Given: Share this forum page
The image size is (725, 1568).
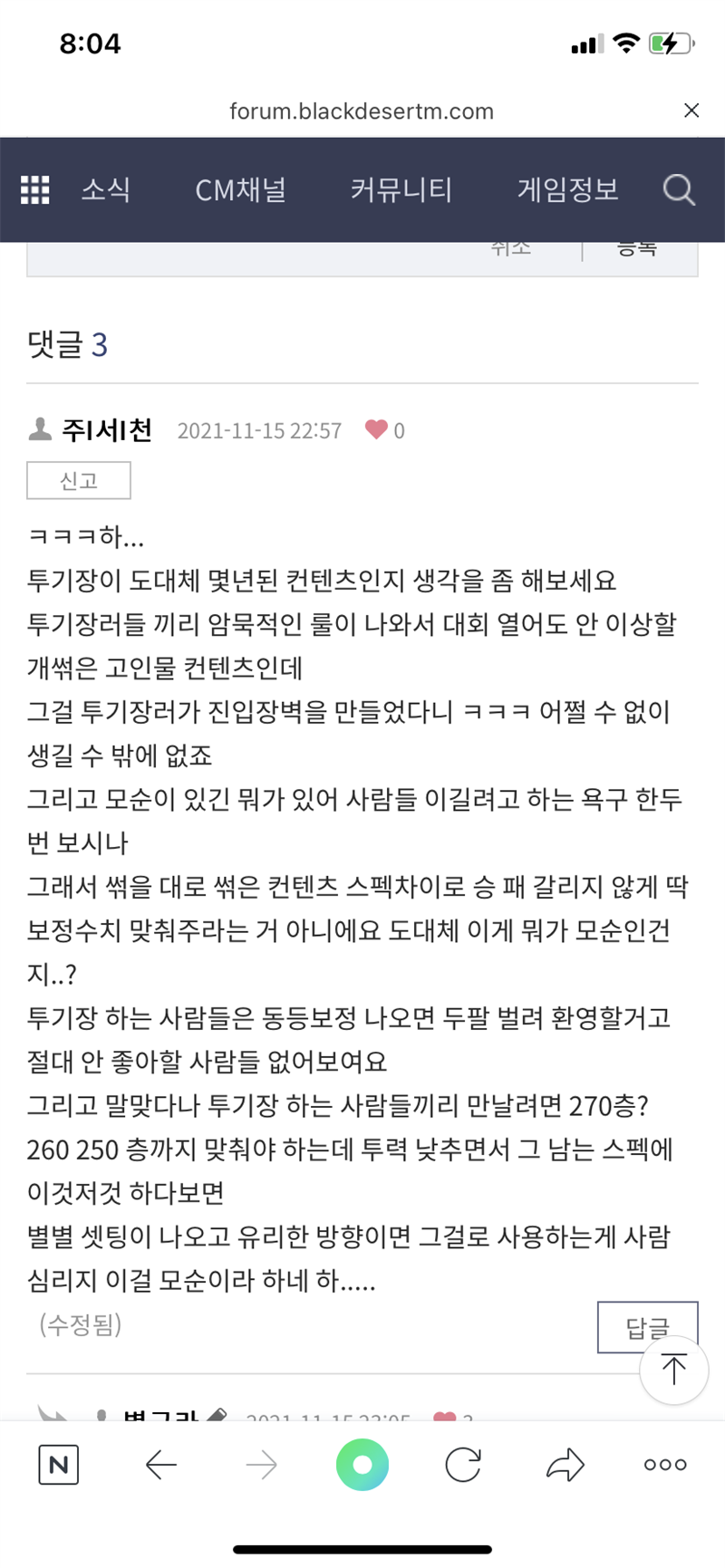Looking at the screenshot, I should coord(565,1465).
